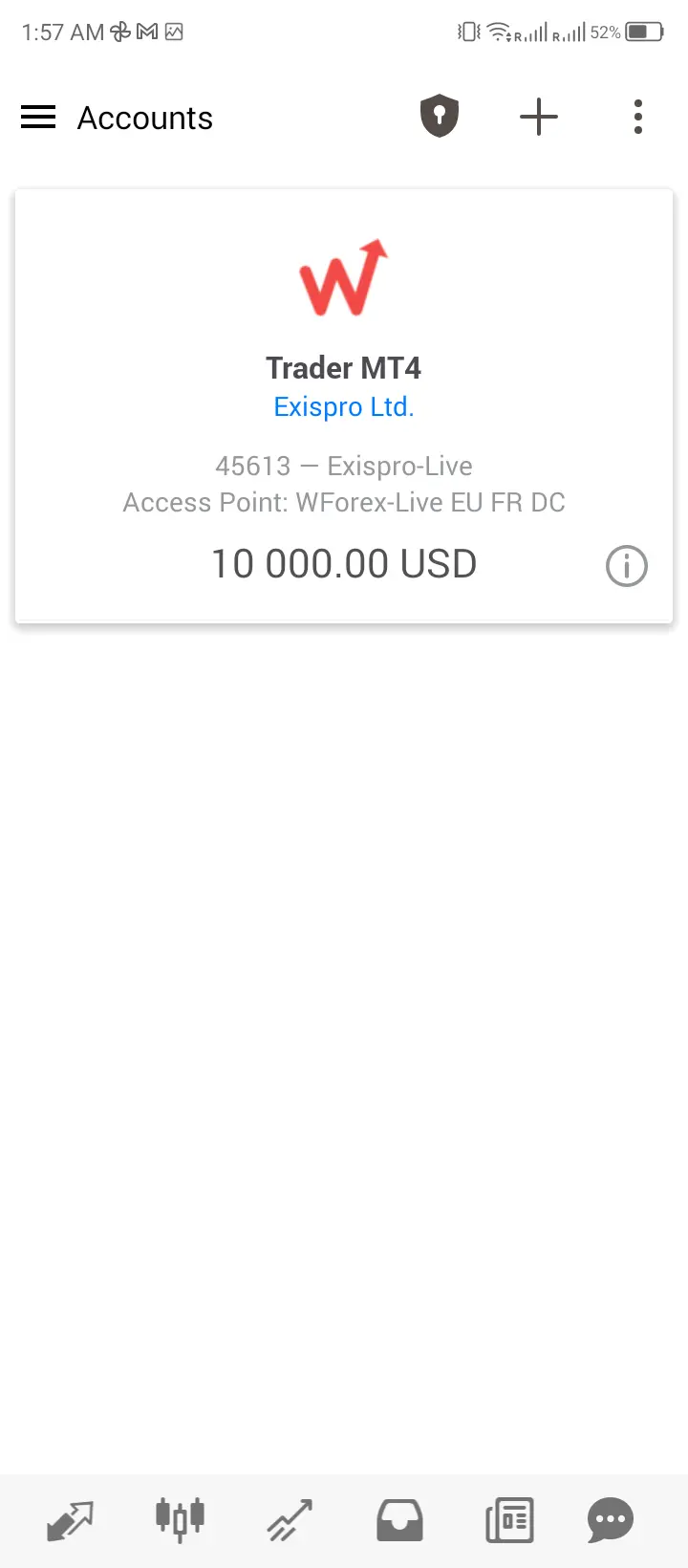Open the hamburger navigation drawer
The image size is (688, 1568).
pyautogui.click(x=38, y=118)
